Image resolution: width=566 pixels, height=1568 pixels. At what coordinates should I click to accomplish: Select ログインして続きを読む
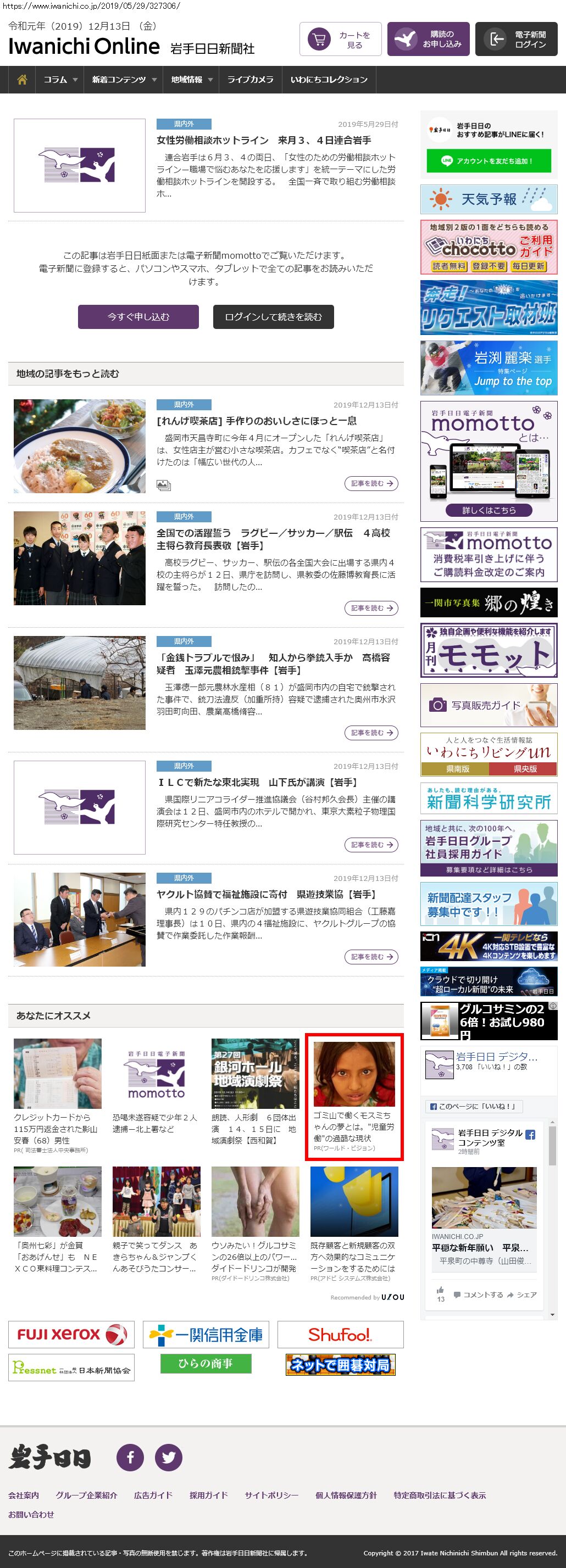tap(273, 316)
